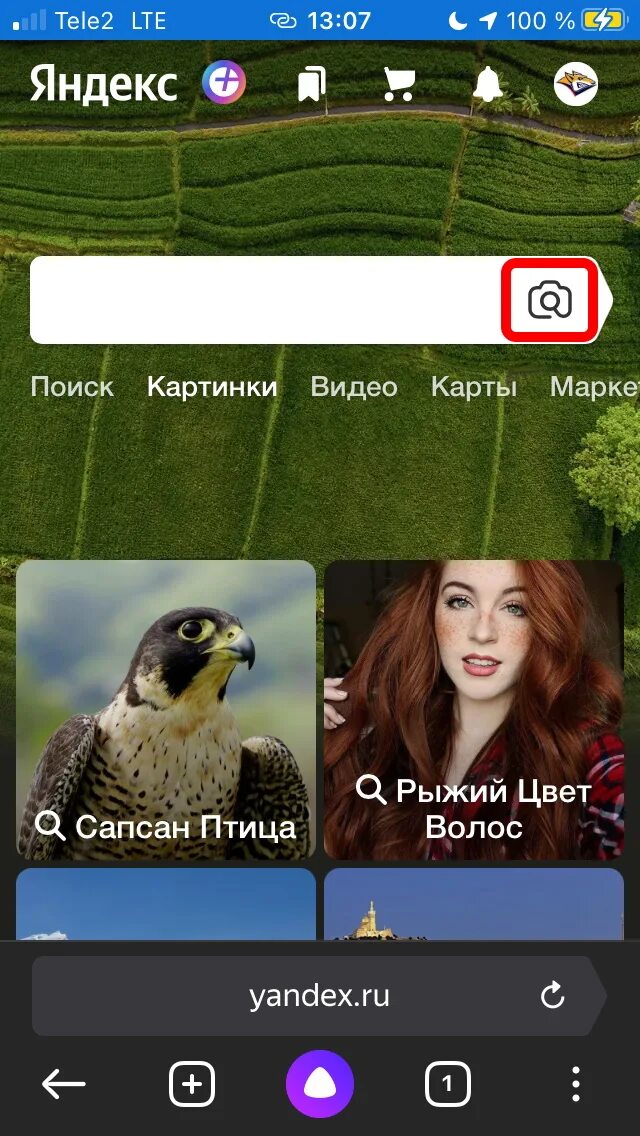Tap the yandex.ru address bar

click(x=319, y=996)
